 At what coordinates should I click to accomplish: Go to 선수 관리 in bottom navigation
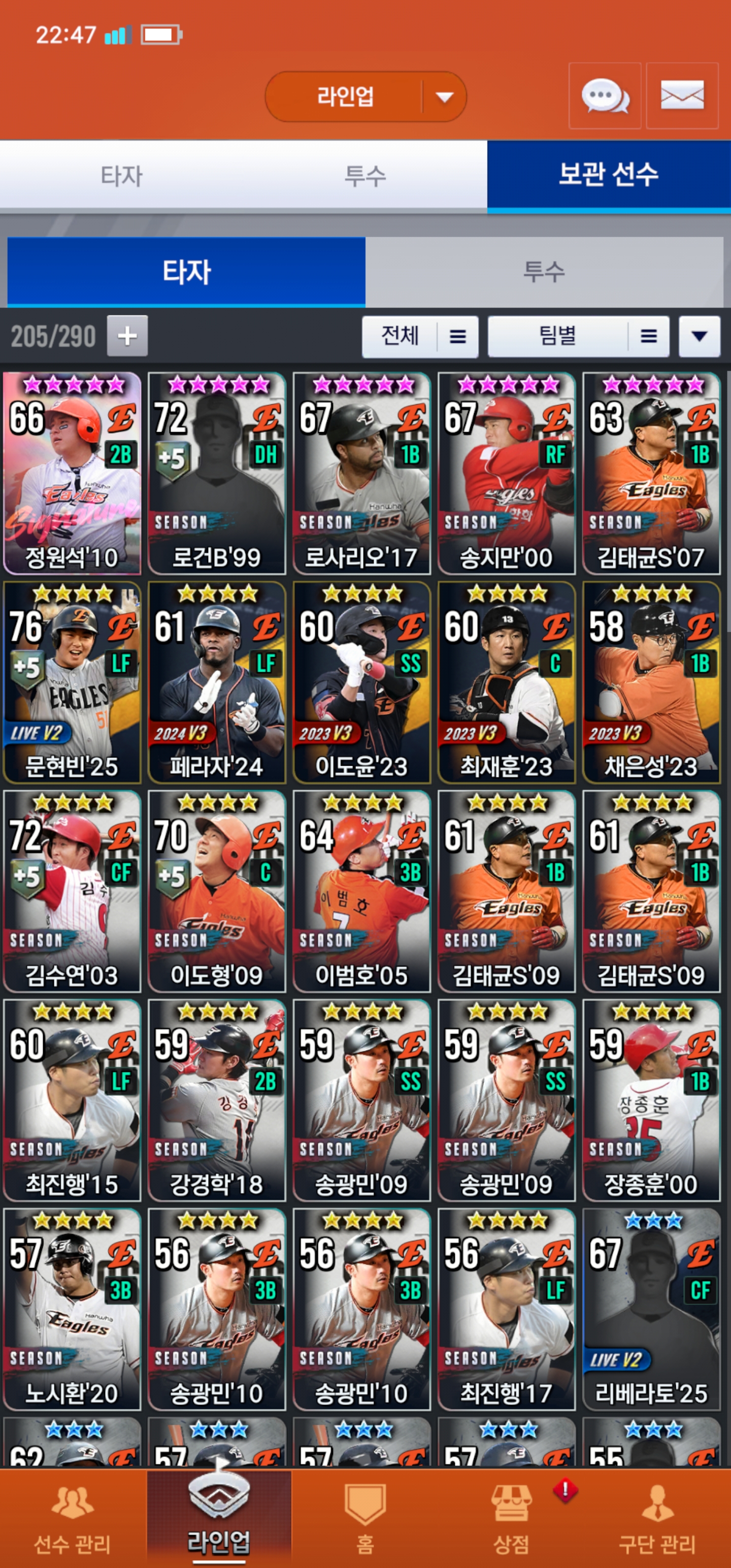click(x=73, y=1519)
